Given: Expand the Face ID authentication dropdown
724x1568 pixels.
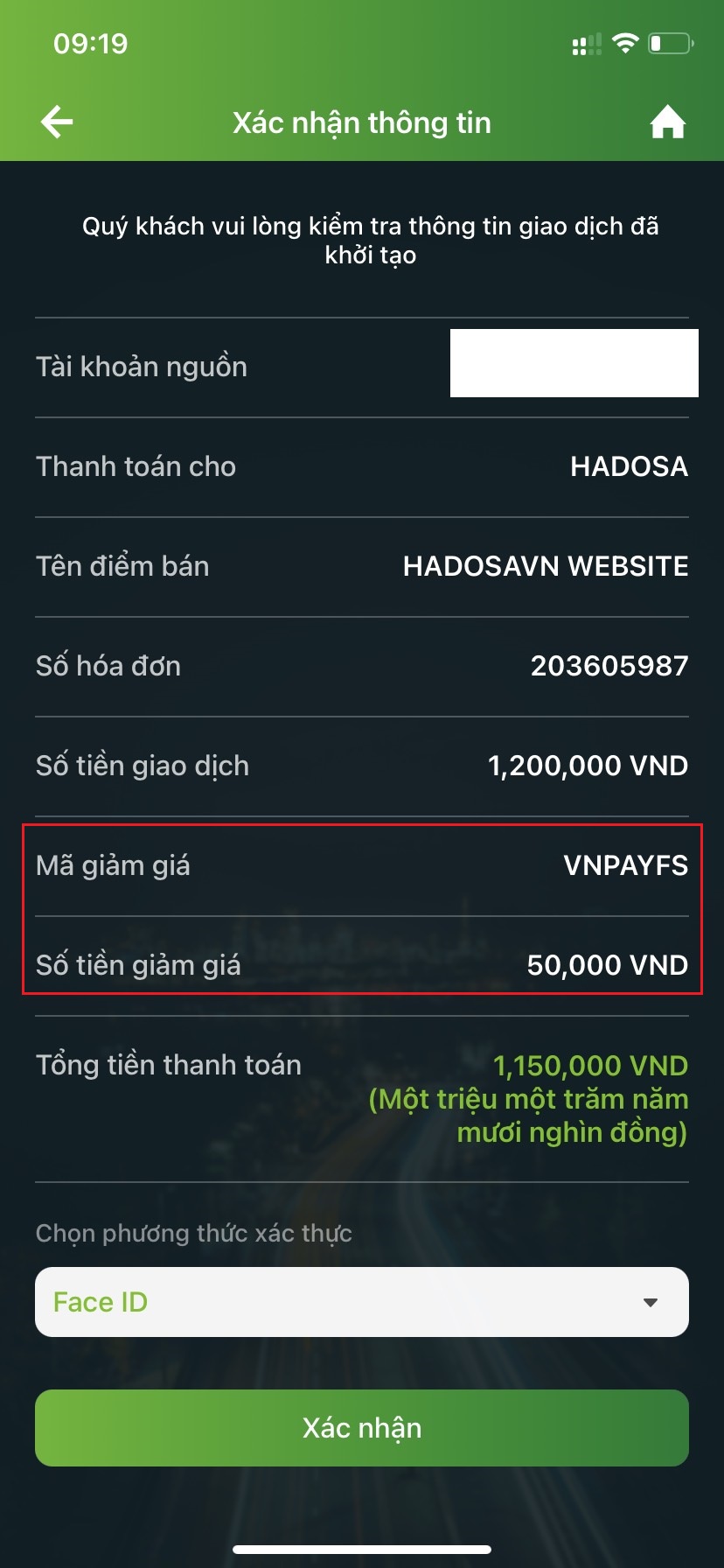Looking at the screenshot, I should point(361,1302).
